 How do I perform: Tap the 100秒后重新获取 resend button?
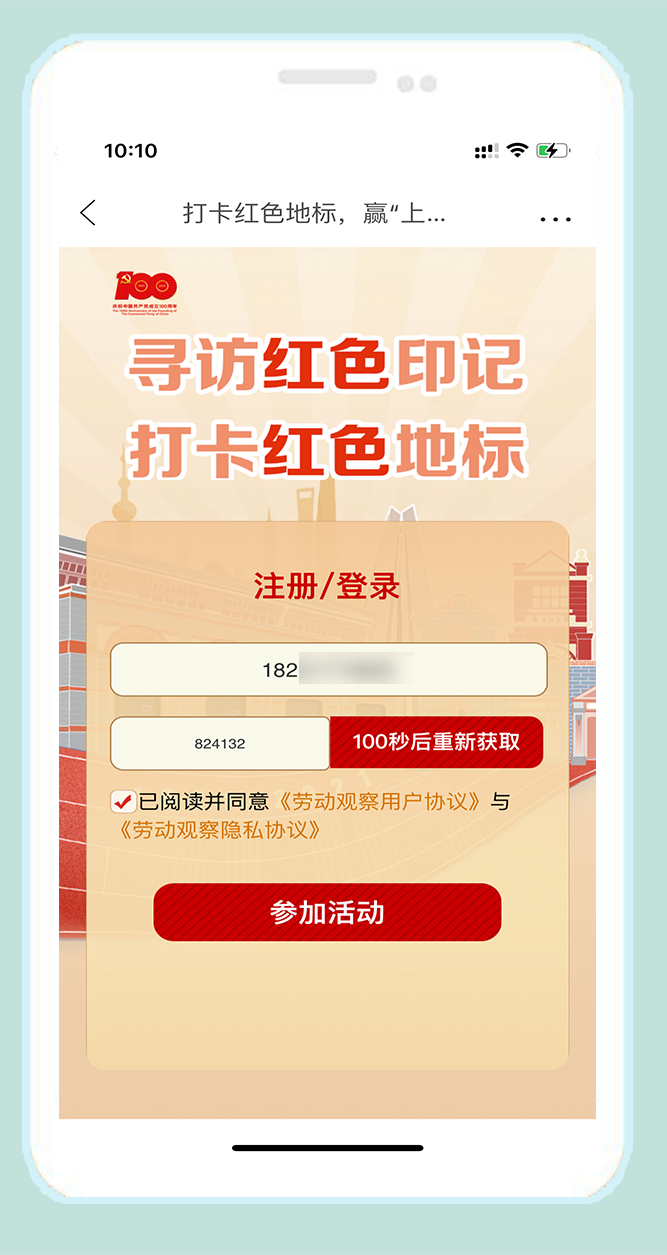(436, 742)
